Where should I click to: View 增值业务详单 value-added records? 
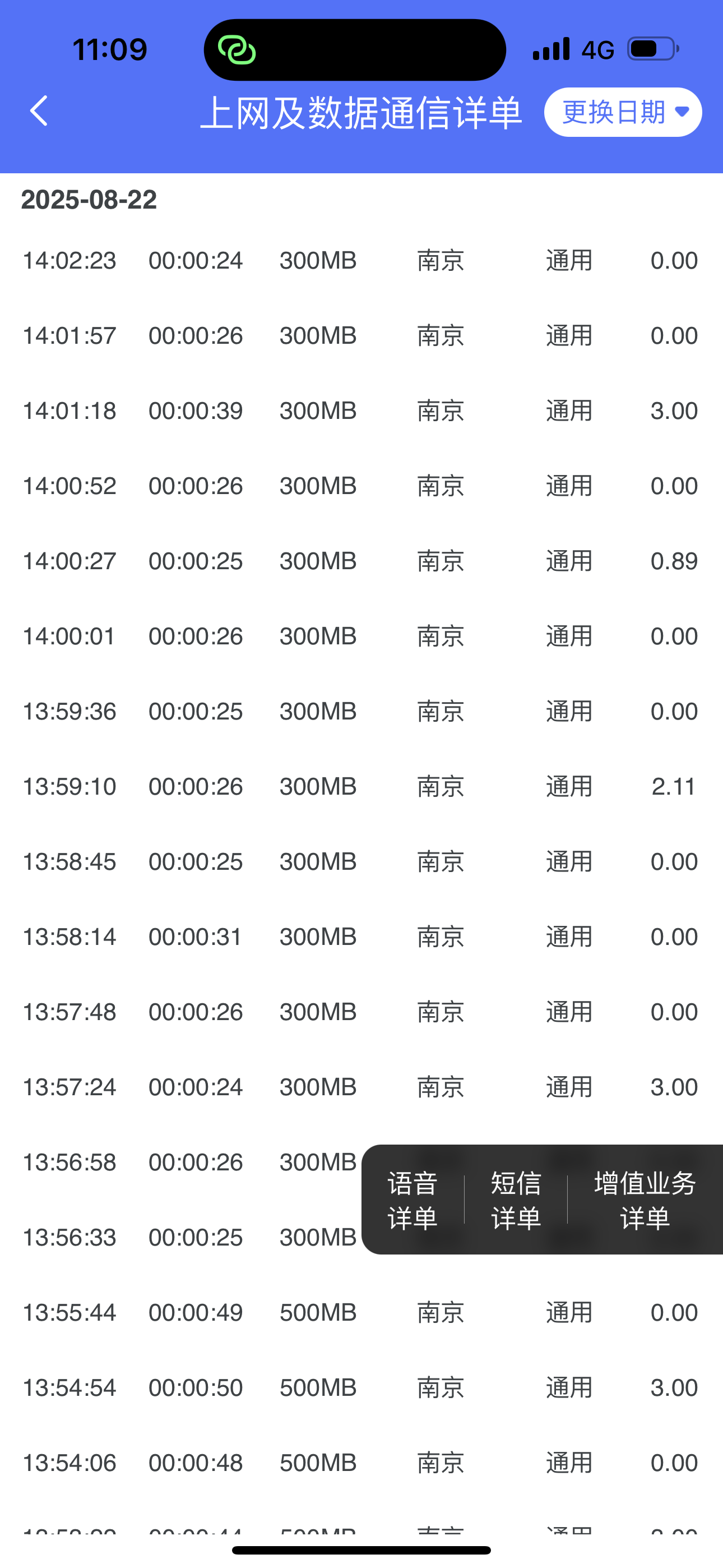coord(645,1200)
